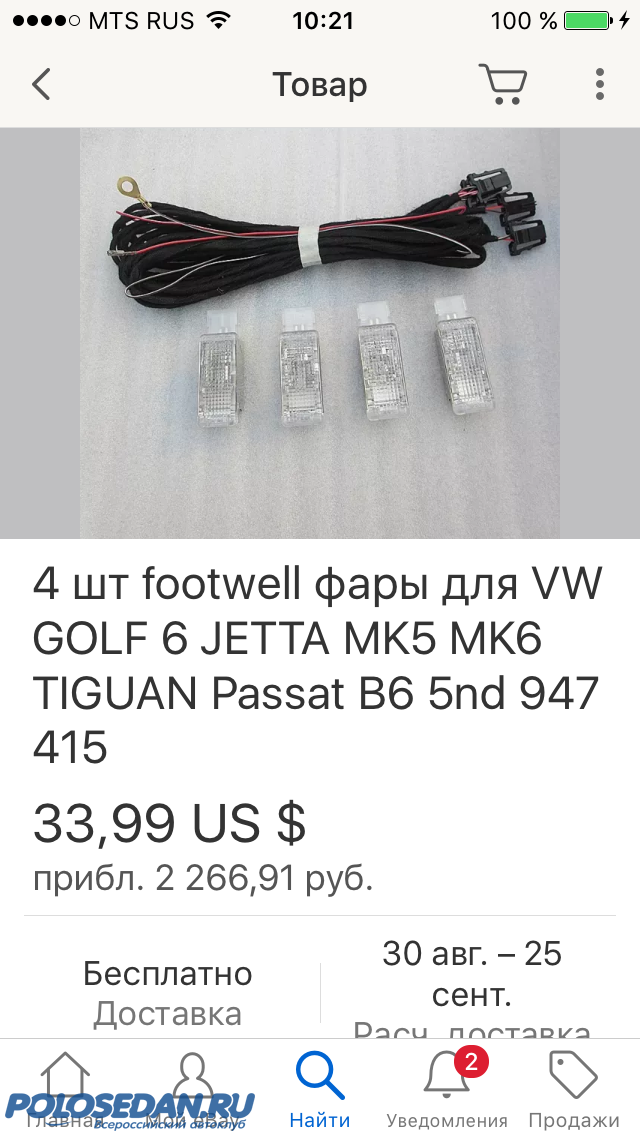Open the shopping cart

502,85
